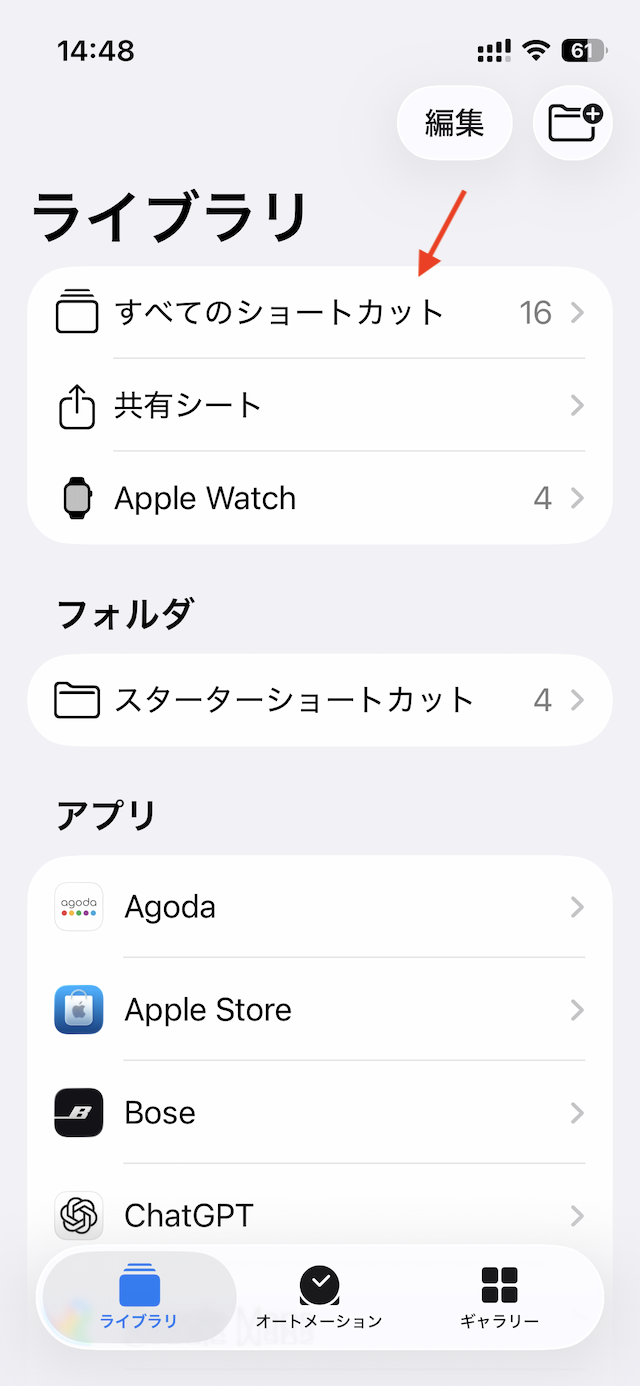Open Apple Watch shortcuts
The height and width of the screenshot is (1386, 640).
(x=319, y=498)
